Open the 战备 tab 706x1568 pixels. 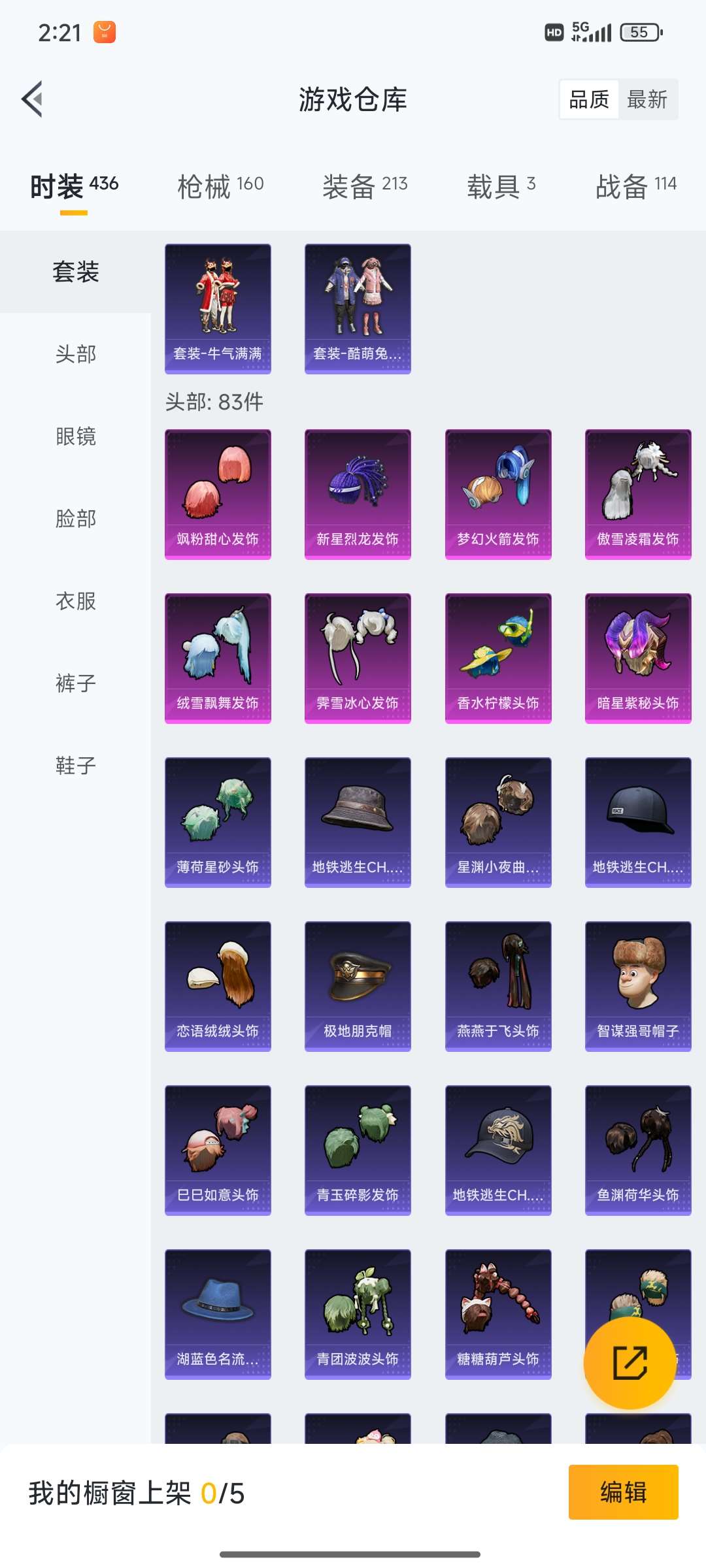[635, 186]
